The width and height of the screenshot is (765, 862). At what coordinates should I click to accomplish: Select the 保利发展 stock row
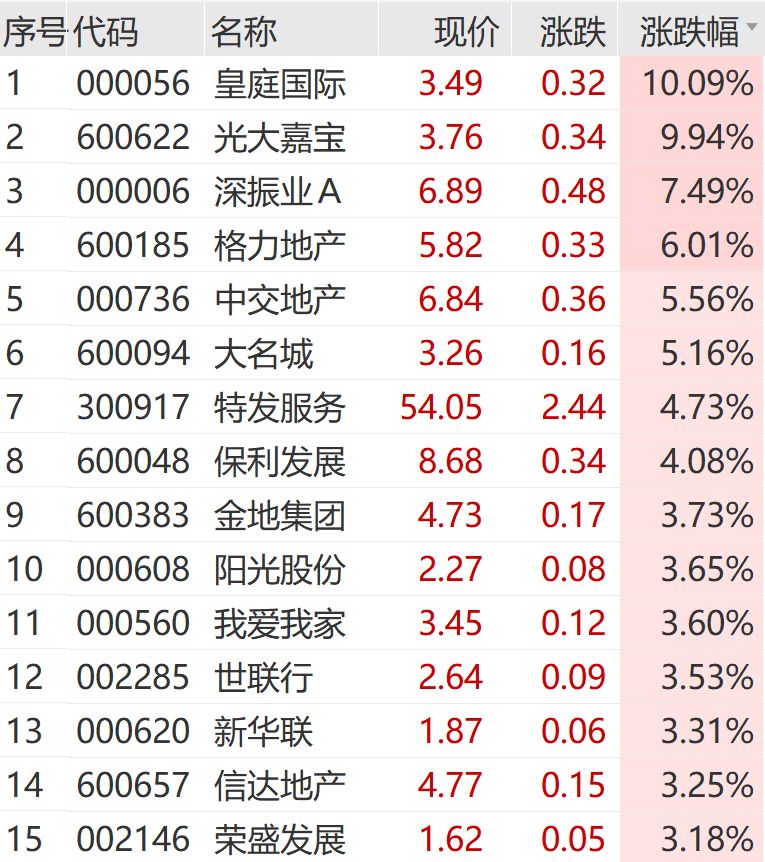coord(280,461)
